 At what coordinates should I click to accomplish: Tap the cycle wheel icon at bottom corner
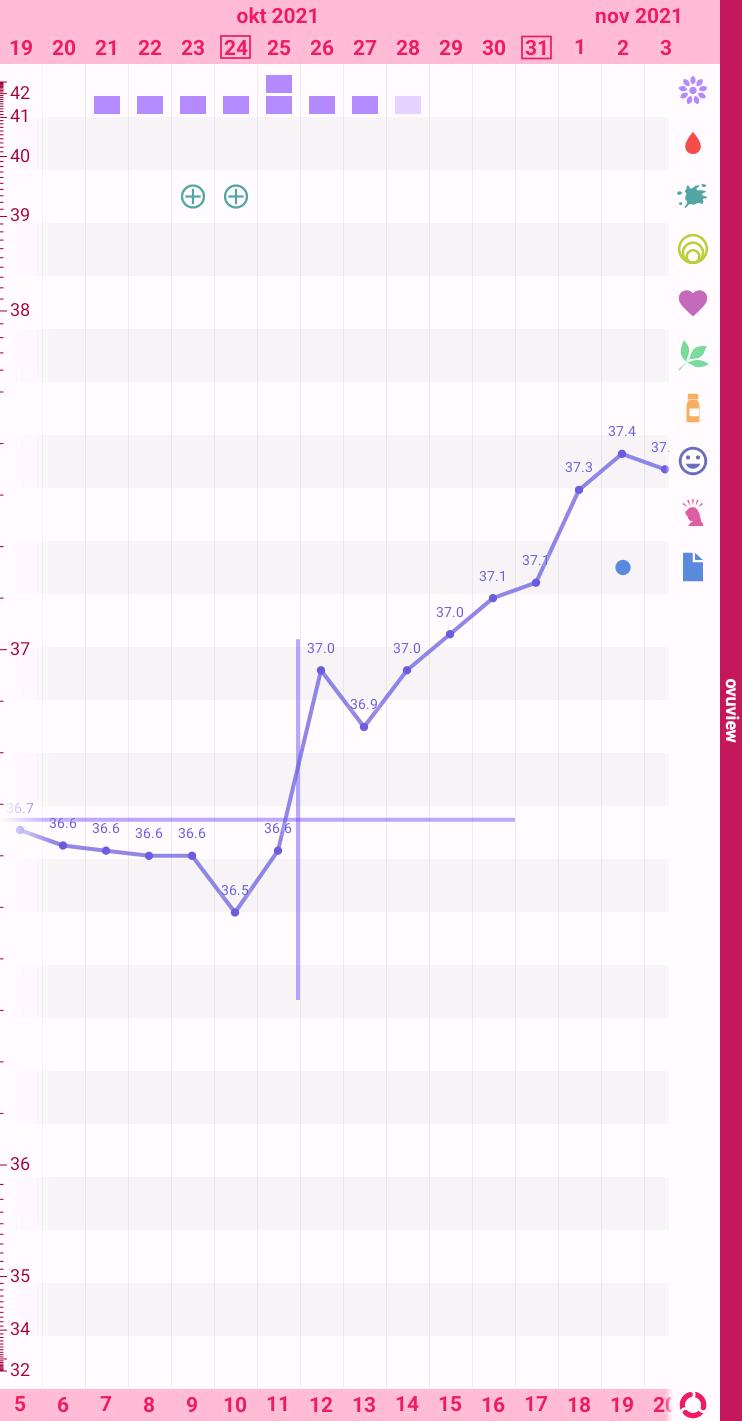coord(692,1404)
